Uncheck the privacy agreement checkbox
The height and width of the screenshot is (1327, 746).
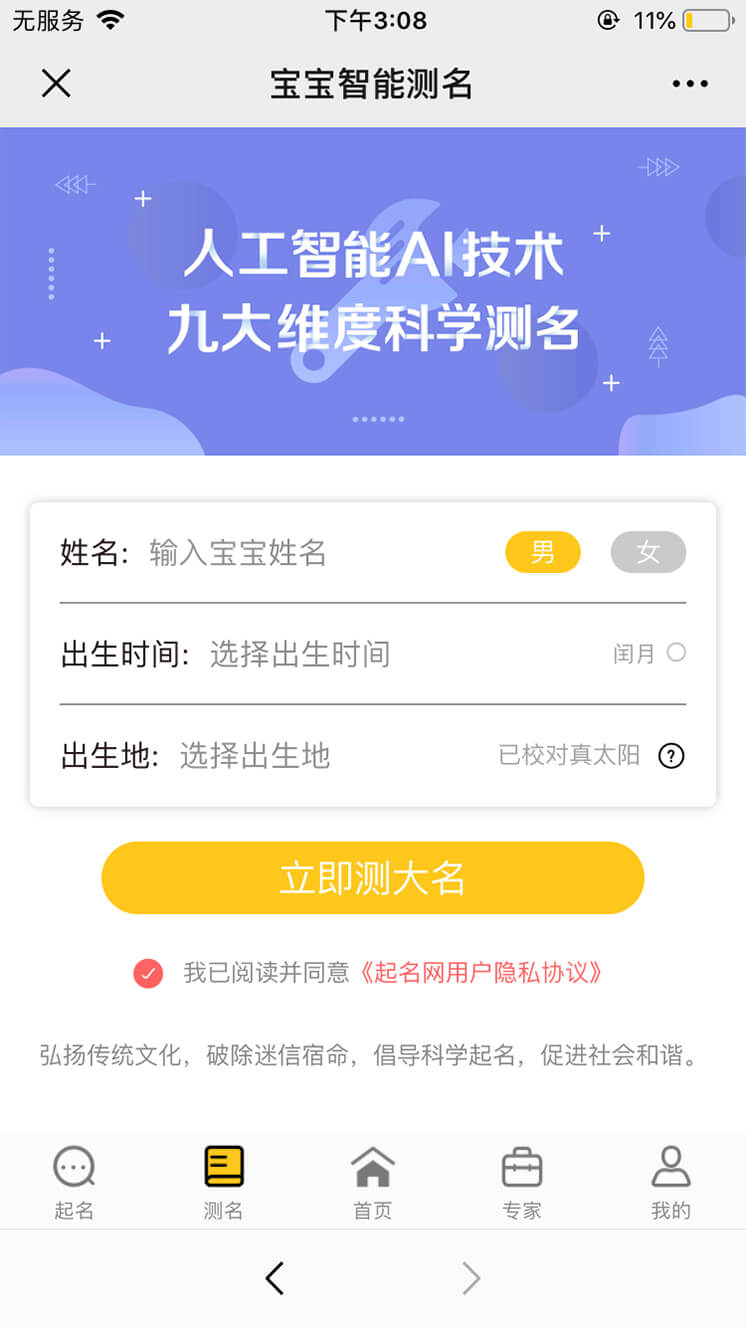(148, 973)
